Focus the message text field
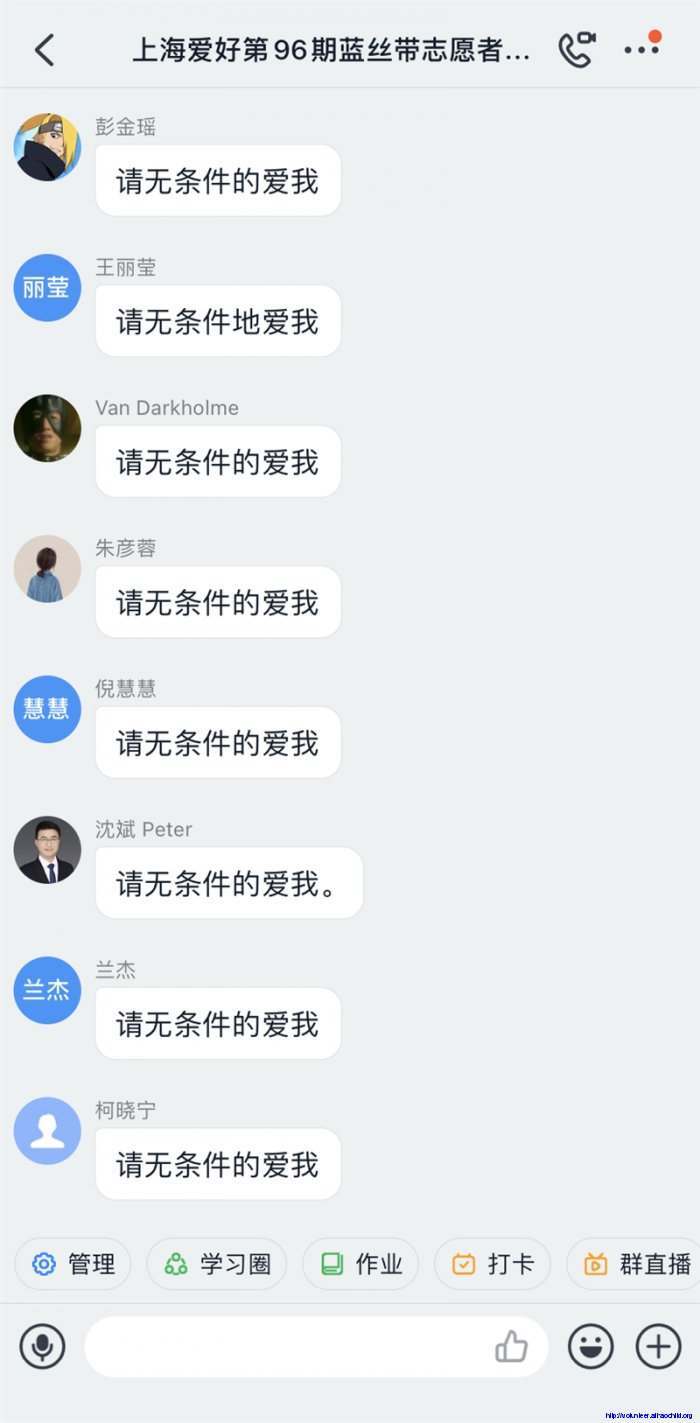The width and height of the screenshot is (700, 1423). point(285,1347)
